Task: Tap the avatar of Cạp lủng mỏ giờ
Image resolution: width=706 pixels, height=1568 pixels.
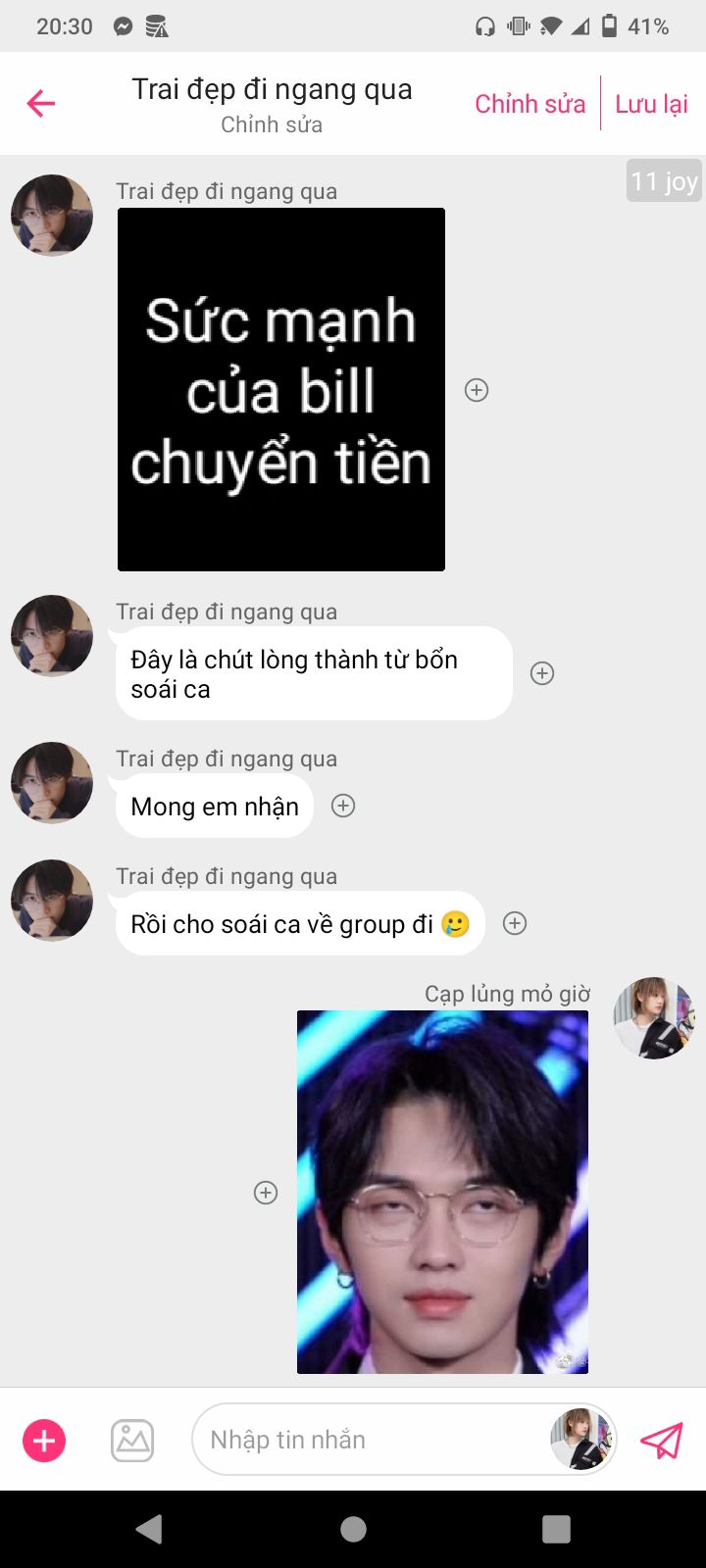Action: [x=653, y=1017]
